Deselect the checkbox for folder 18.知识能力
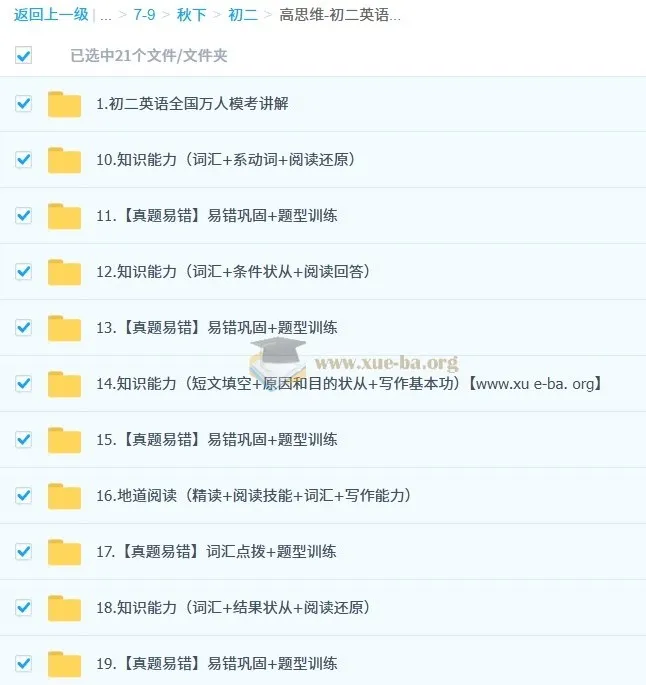The height and width of the screenshot is (685, 646). pos(24,608)
